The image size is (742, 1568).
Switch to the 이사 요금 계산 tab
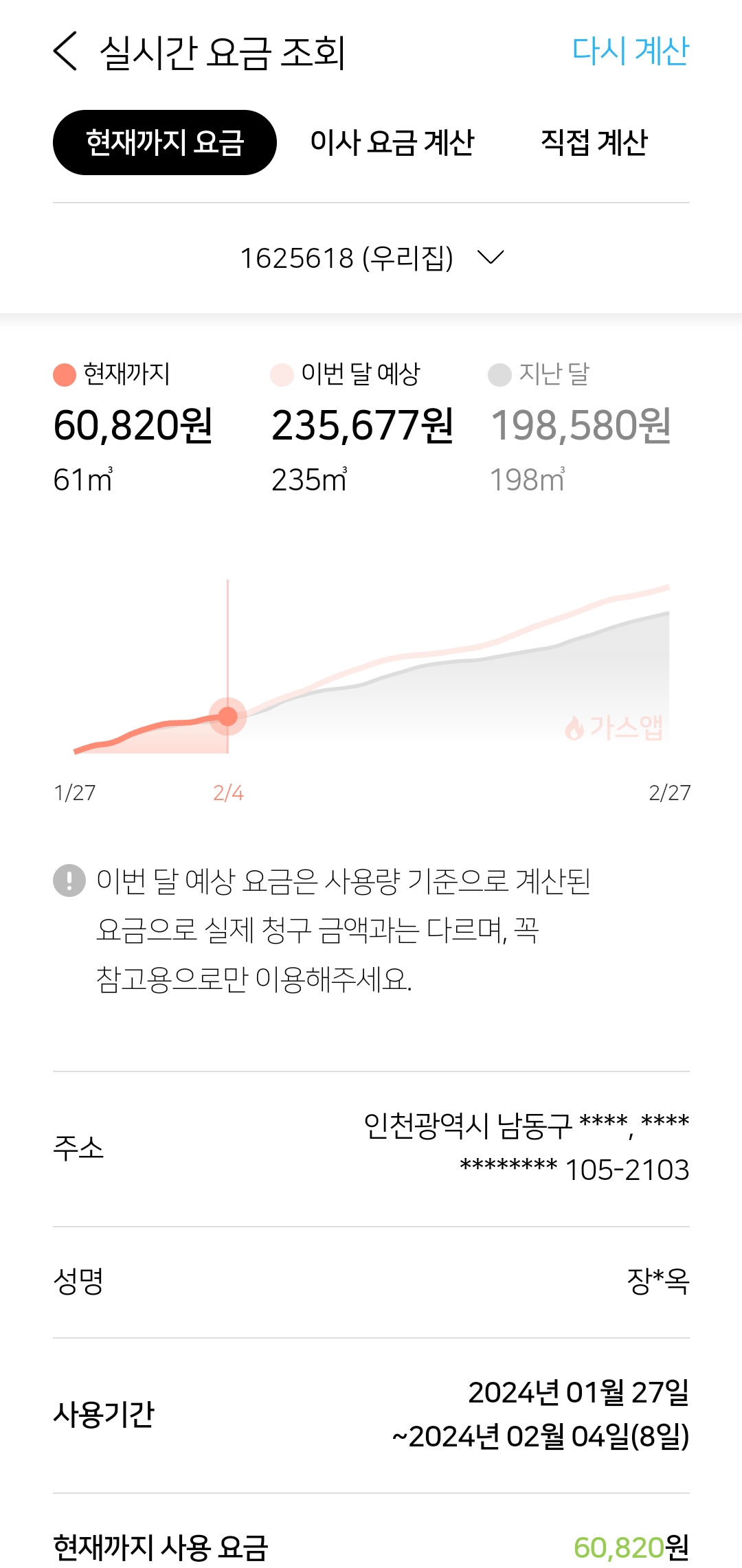pyautogui.click(x=392, y=143)
